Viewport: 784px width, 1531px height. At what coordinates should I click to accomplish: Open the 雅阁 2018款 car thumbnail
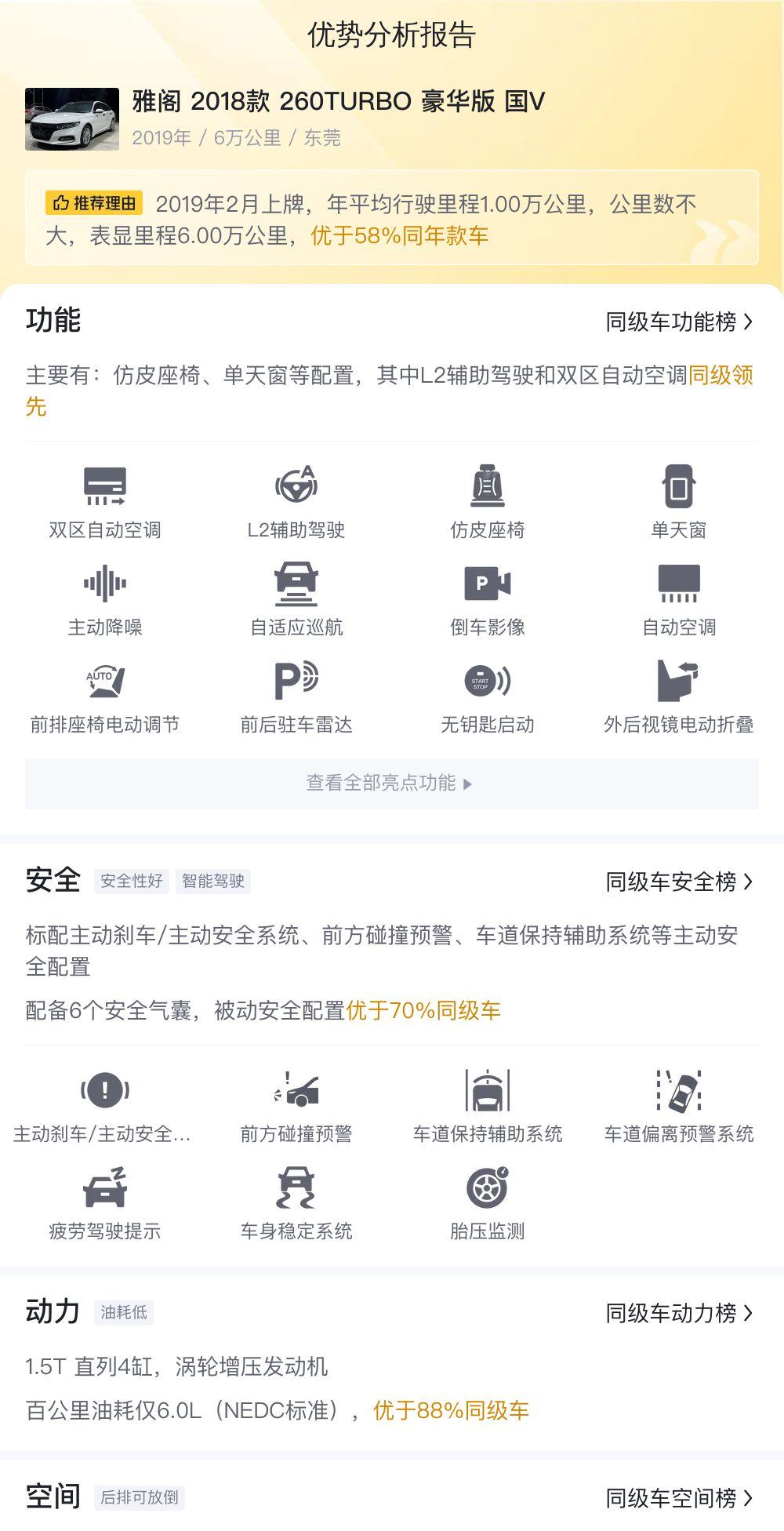click(x=72, y=119)
